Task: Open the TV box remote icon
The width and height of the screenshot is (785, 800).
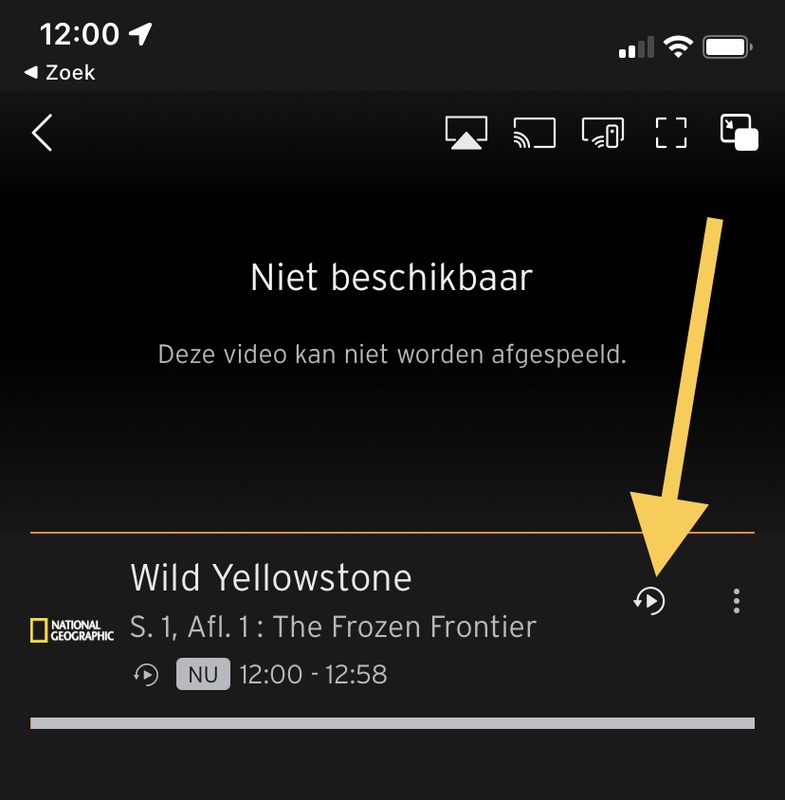Action: point(603,133)
